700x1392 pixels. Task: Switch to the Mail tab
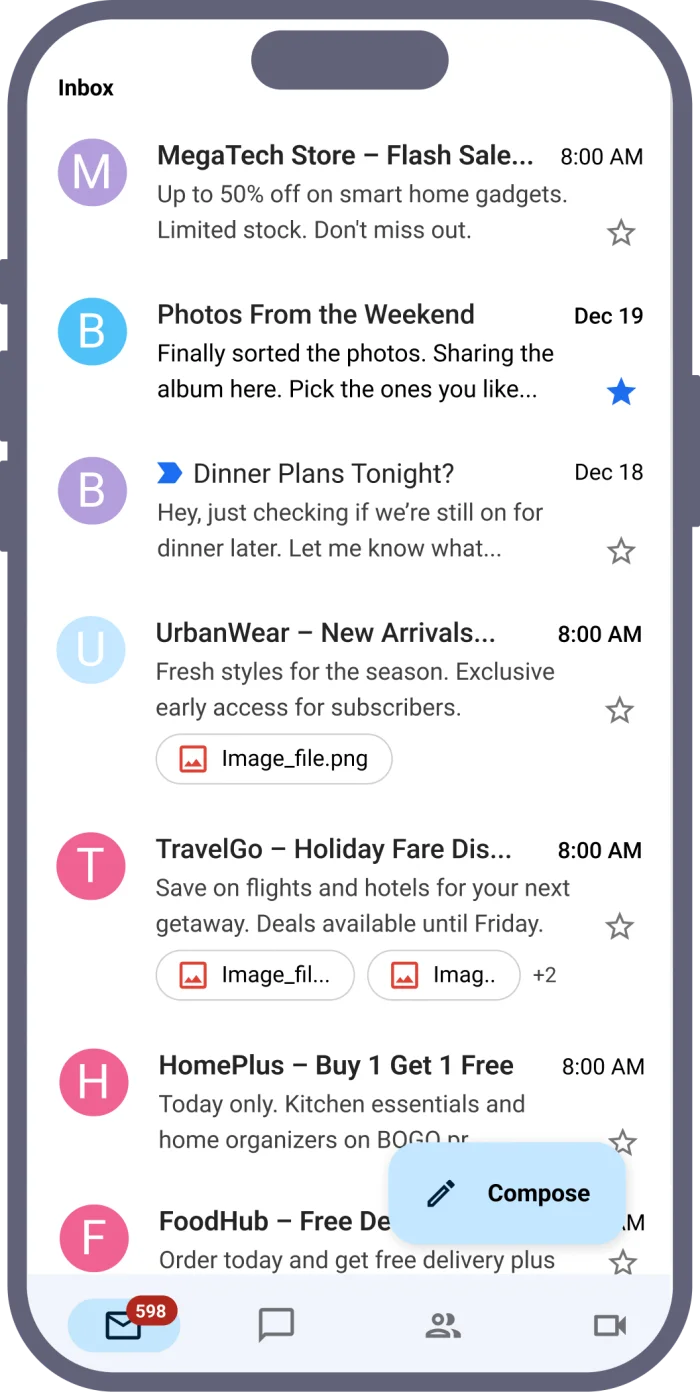[124, 1325]
